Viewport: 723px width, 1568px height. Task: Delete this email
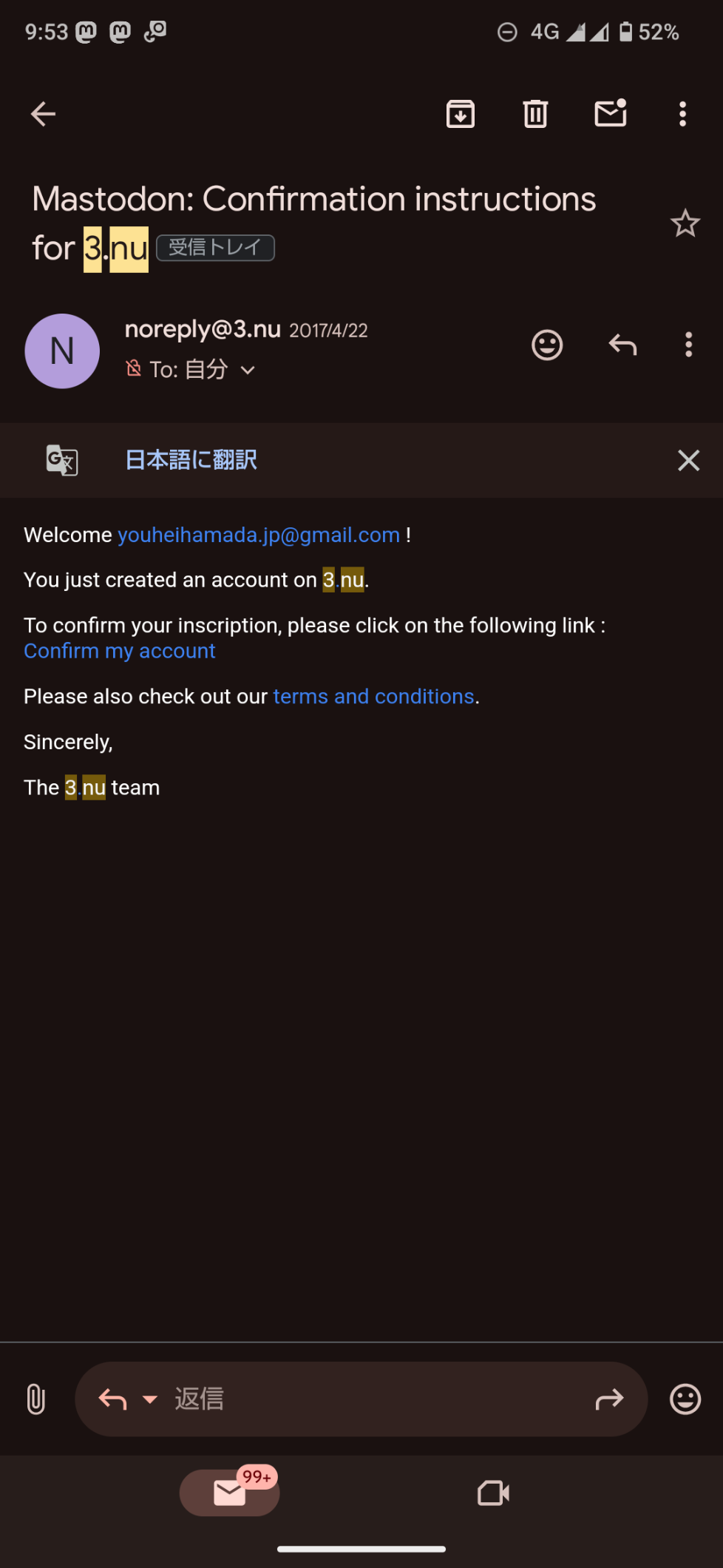point(535,114)
